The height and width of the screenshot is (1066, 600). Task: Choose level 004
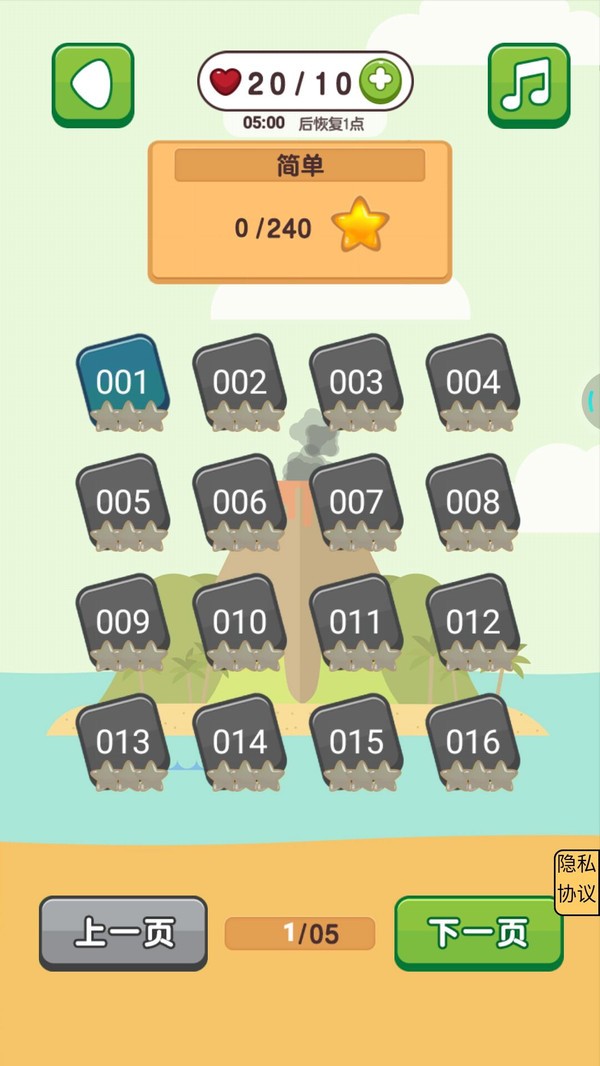click(x=473, y=384)
